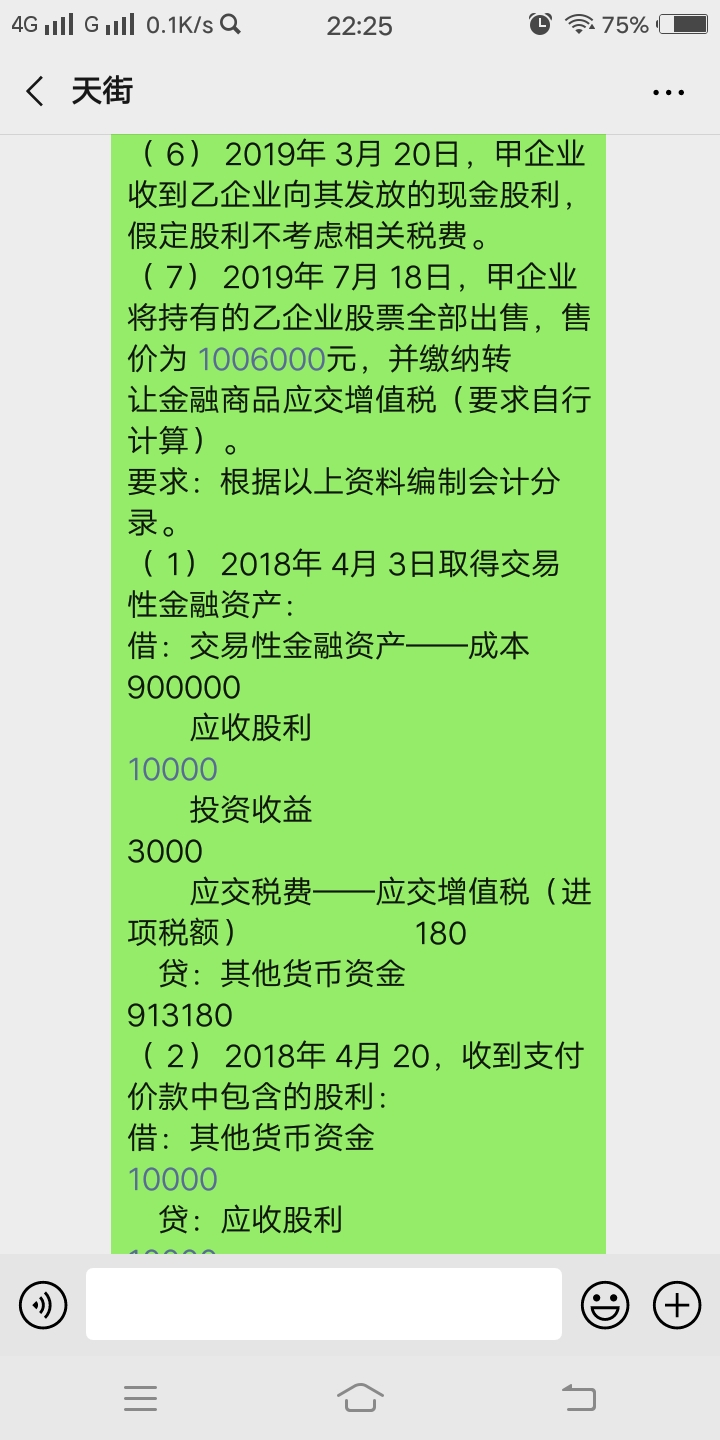Image resolution: width=720 pixels, height=1440 pixels.
Task: Switch to voice message input
Action: pos(43,1305)
